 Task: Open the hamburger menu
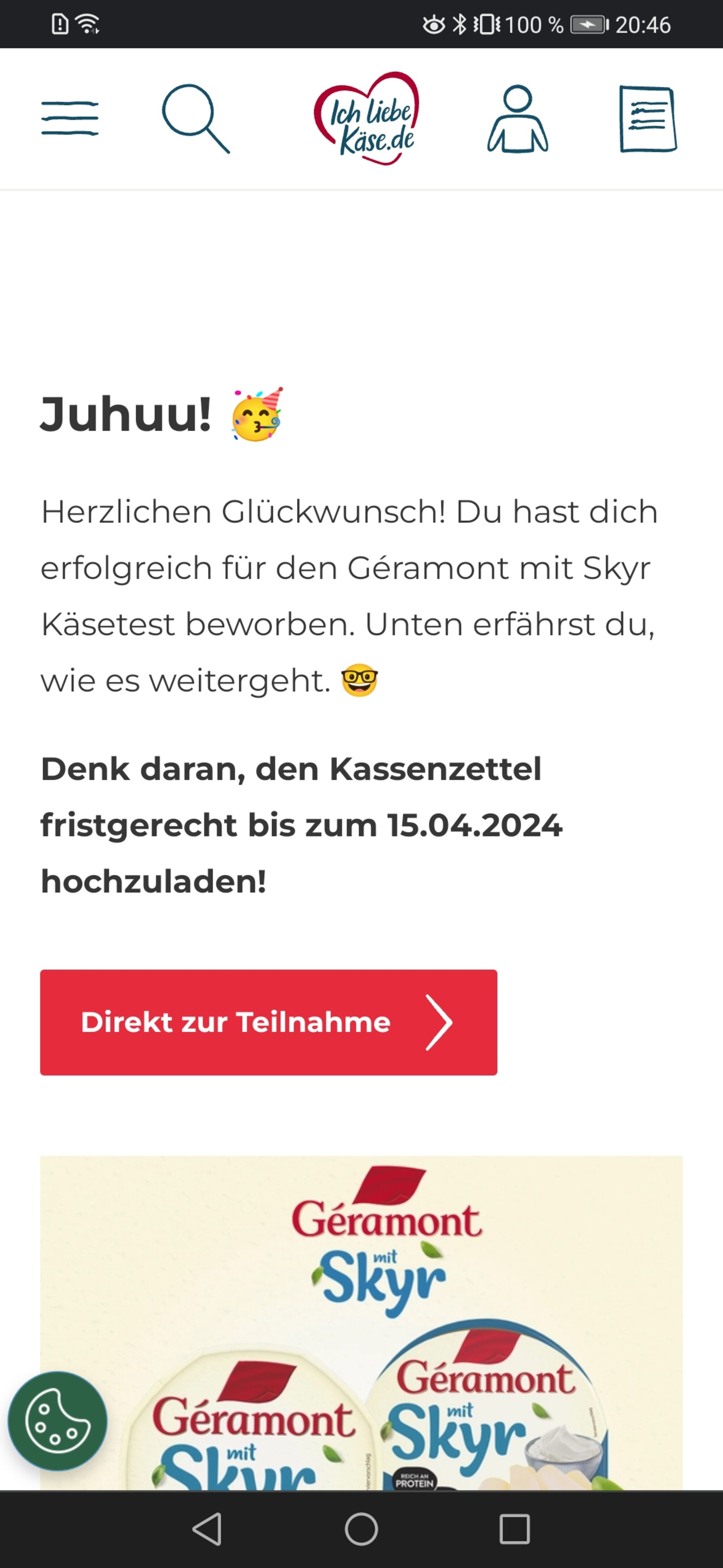(70, 119)
